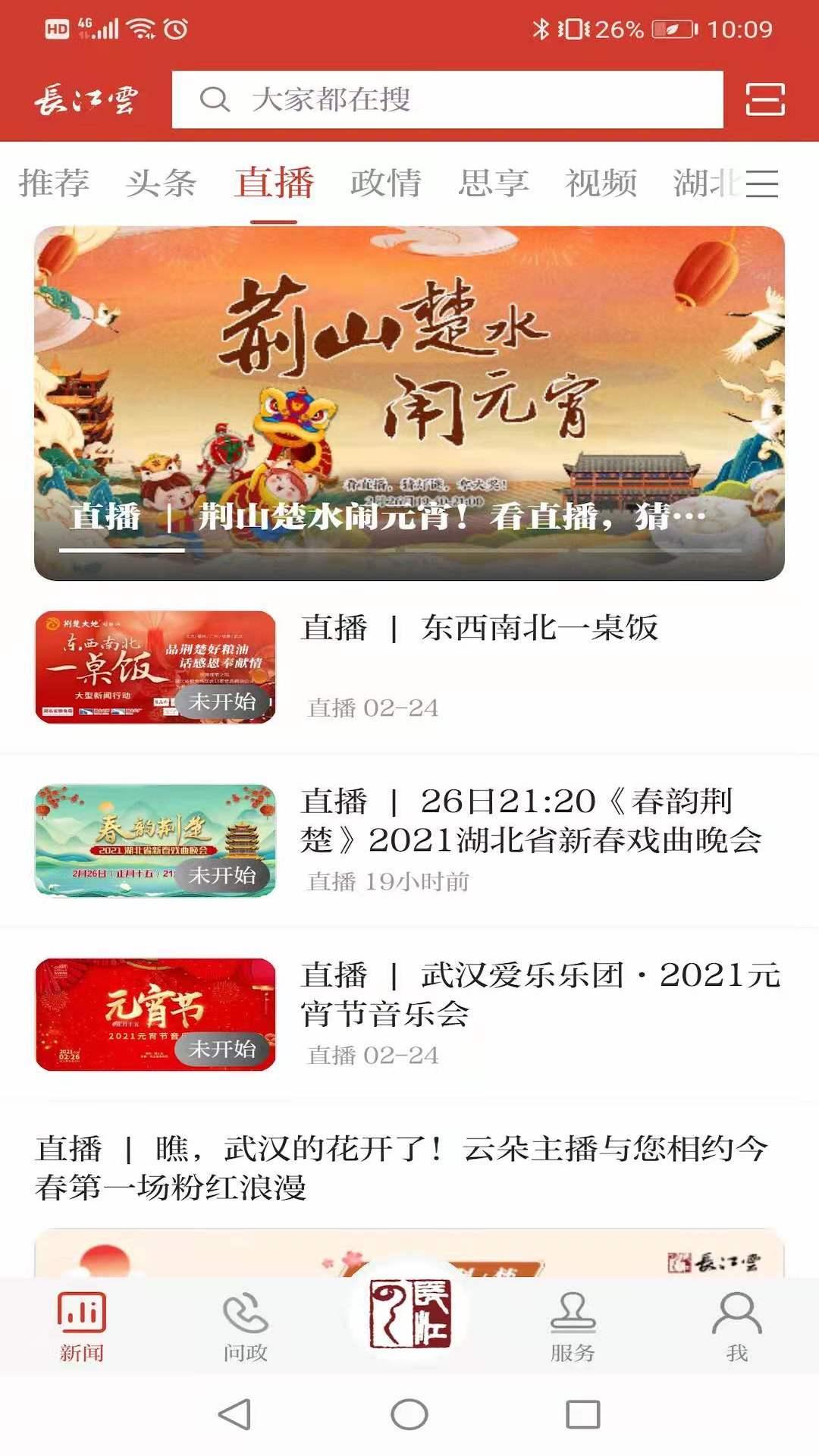Go to the 思享 tab
Viewport: 819px width, 1456px height.
point(493,183)
